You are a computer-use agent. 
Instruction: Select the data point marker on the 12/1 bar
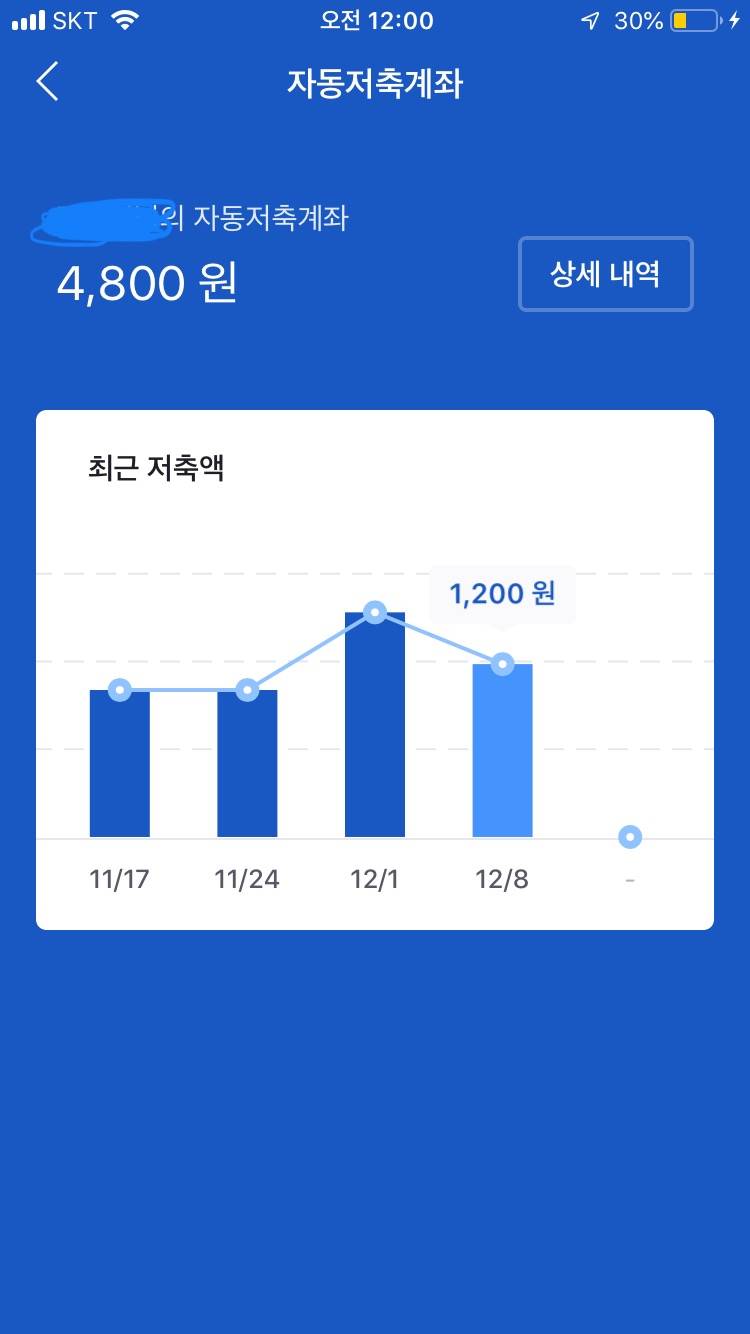376,612
